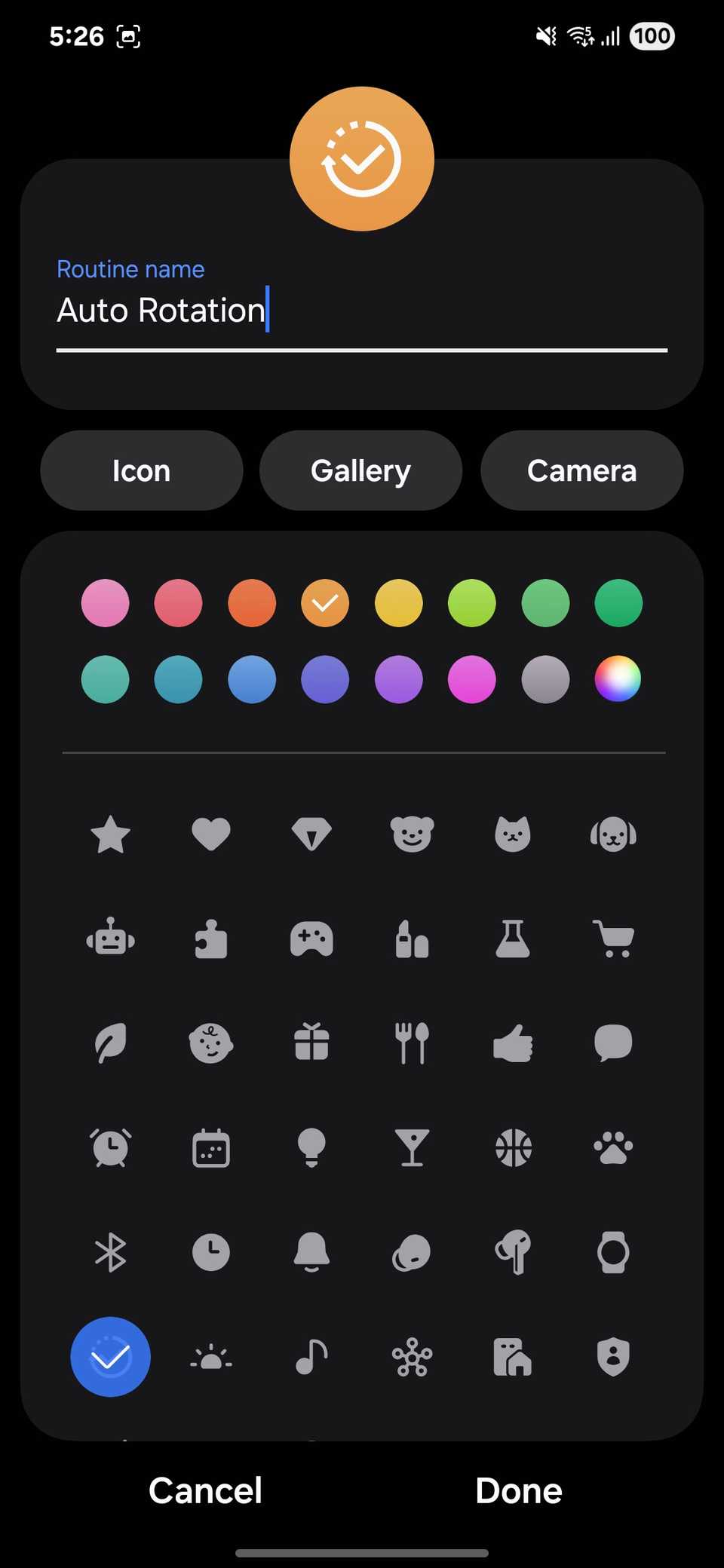Choose the puzzle piece icon
Image resolution: width=724 pixels, height=1568 pixels.
pos(211,937)
